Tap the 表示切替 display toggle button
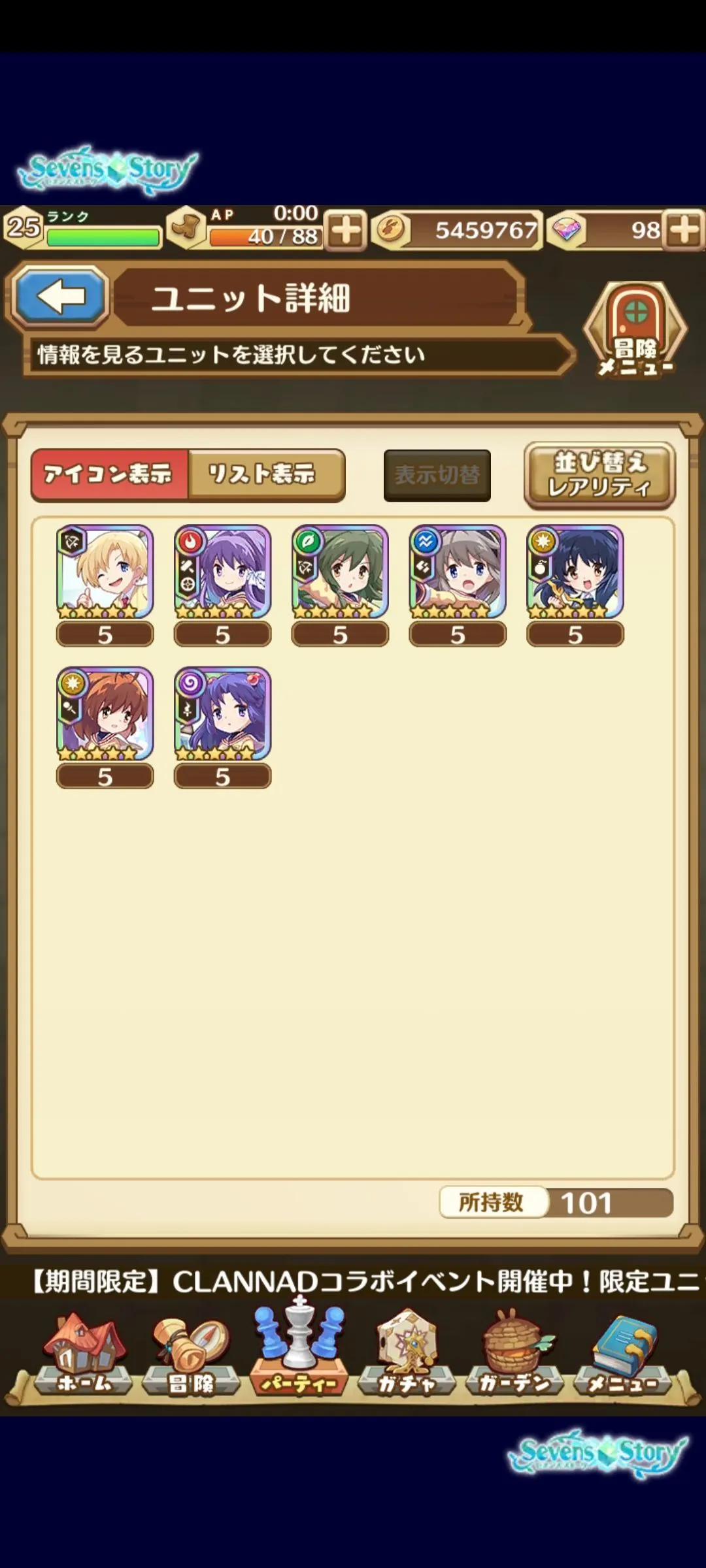Screen dimensions: 706x1568 pyautogui.click(x=437, y=475)
